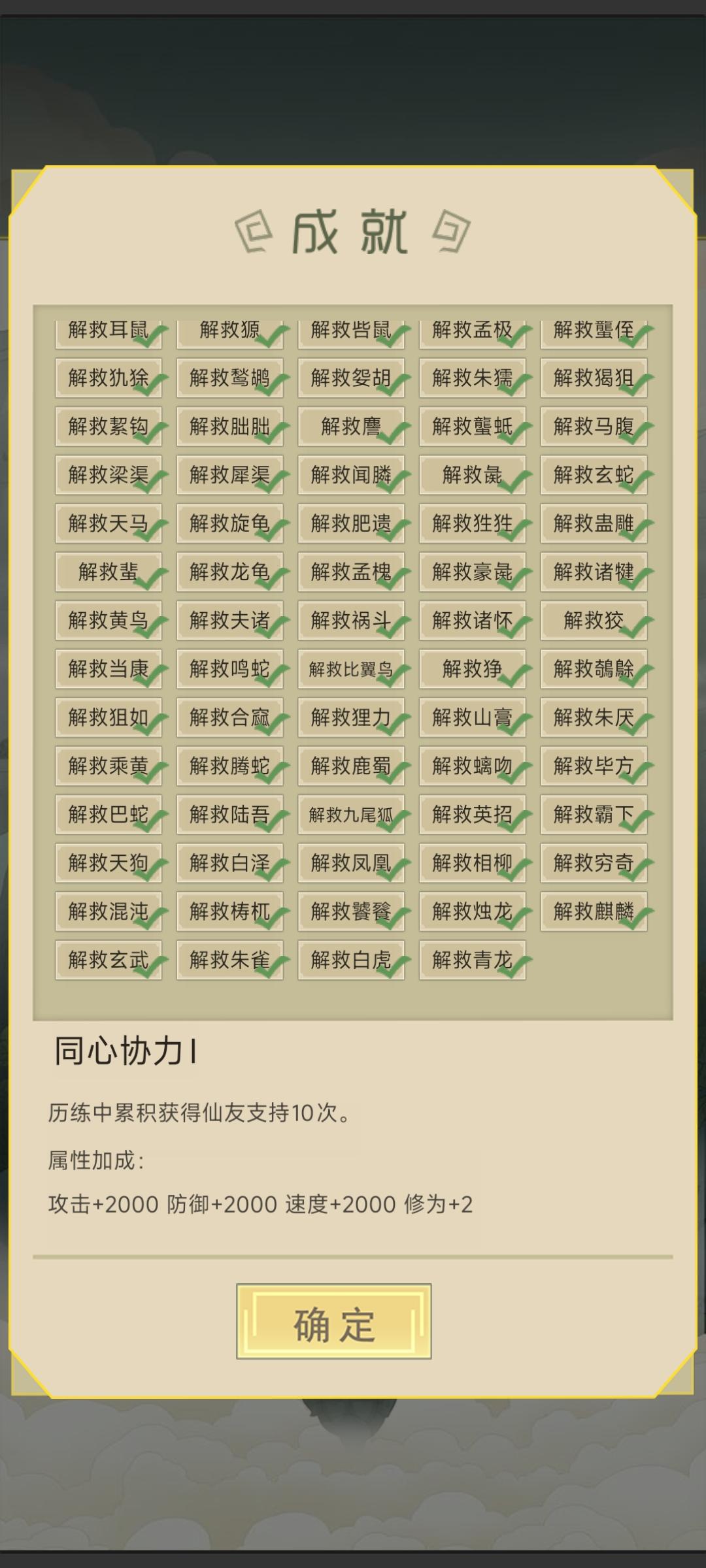
Task: Toggle the checkmark on 解救天马
Action: click(x=108, y=523)
